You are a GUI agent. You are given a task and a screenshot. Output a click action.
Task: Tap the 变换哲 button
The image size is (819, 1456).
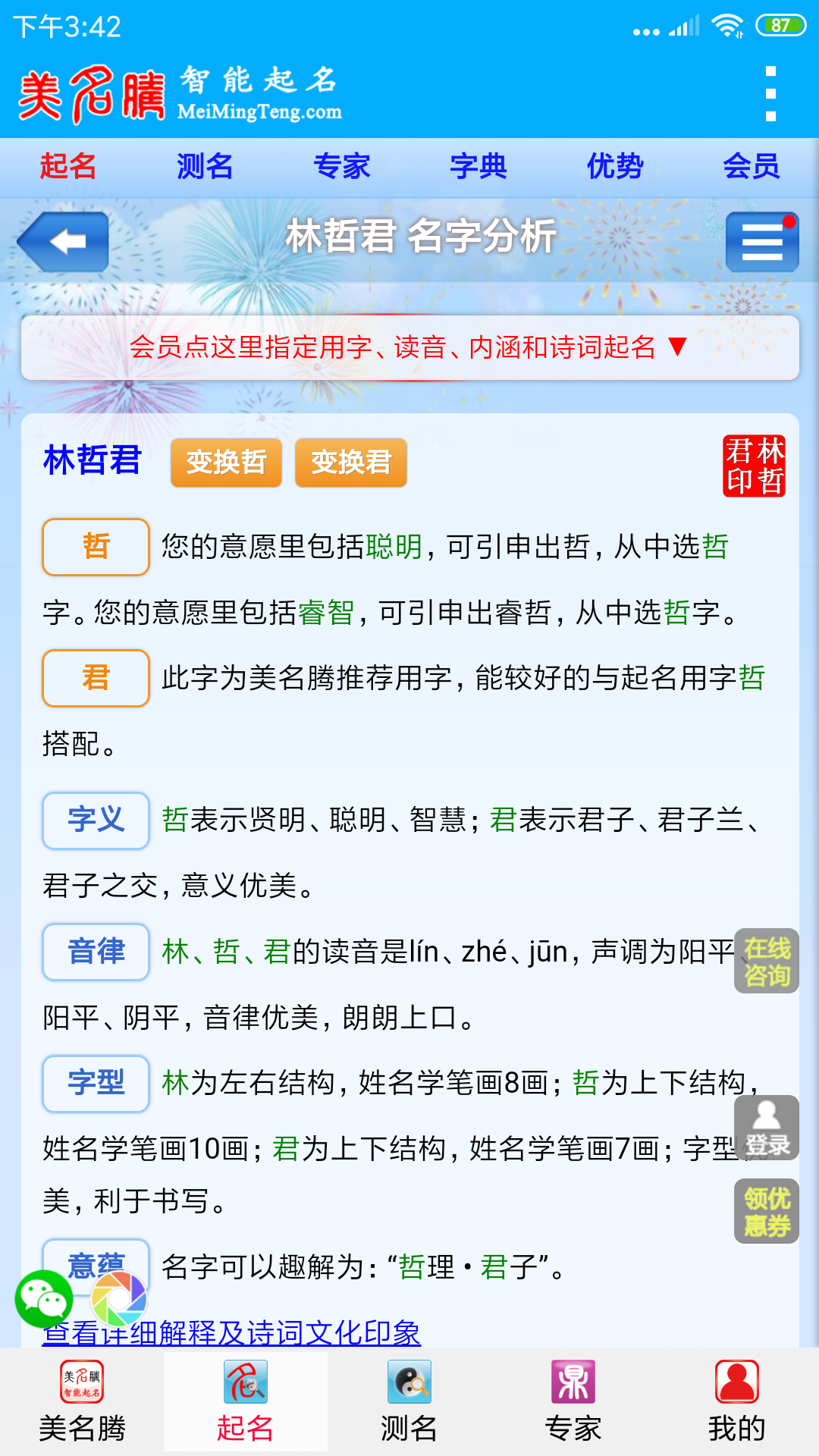(x=226, y=463)
